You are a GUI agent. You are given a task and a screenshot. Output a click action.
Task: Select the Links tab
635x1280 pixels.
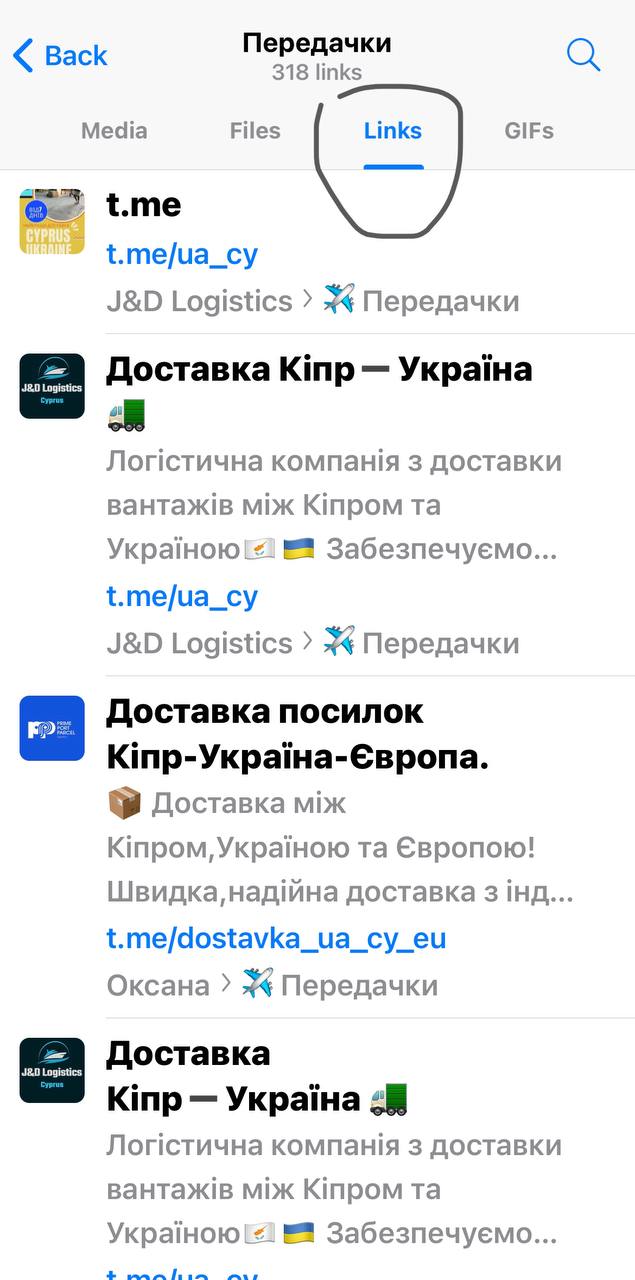393,131
